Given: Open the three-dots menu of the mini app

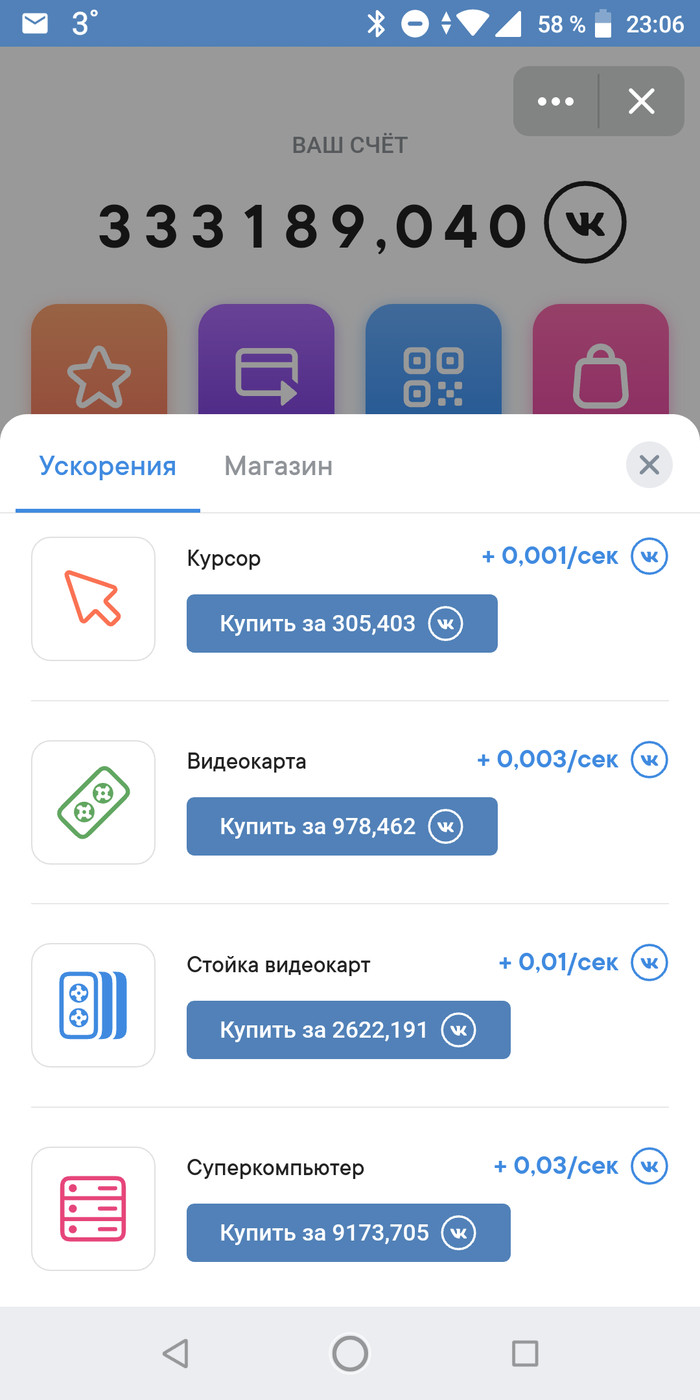Looking at the screenshot, I should pyautogui.click(x=555, y=101).
